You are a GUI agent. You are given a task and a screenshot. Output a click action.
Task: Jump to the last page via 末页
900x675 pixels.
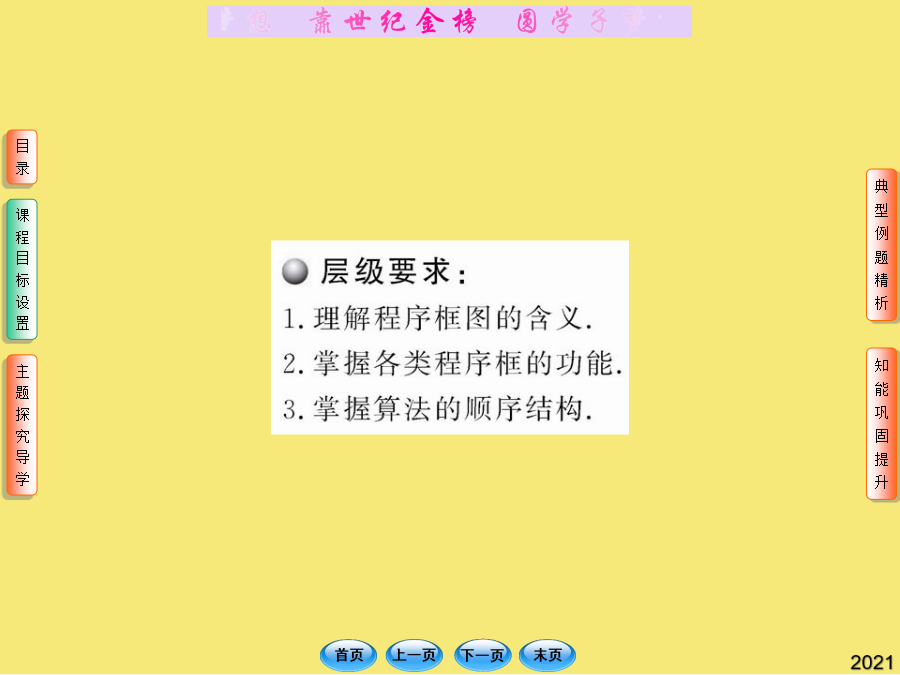547,656
